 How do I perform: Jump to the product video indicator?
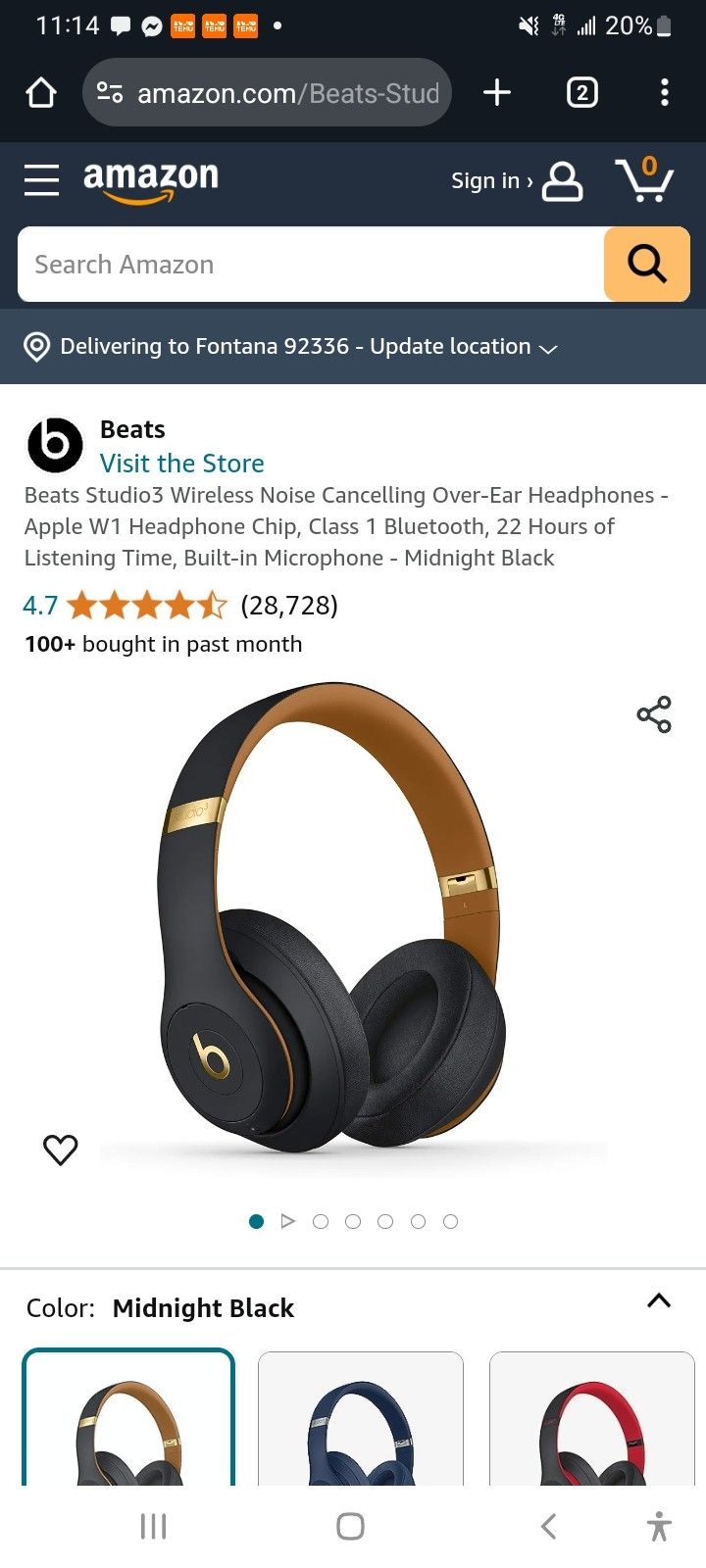[x=287, y=1221]
